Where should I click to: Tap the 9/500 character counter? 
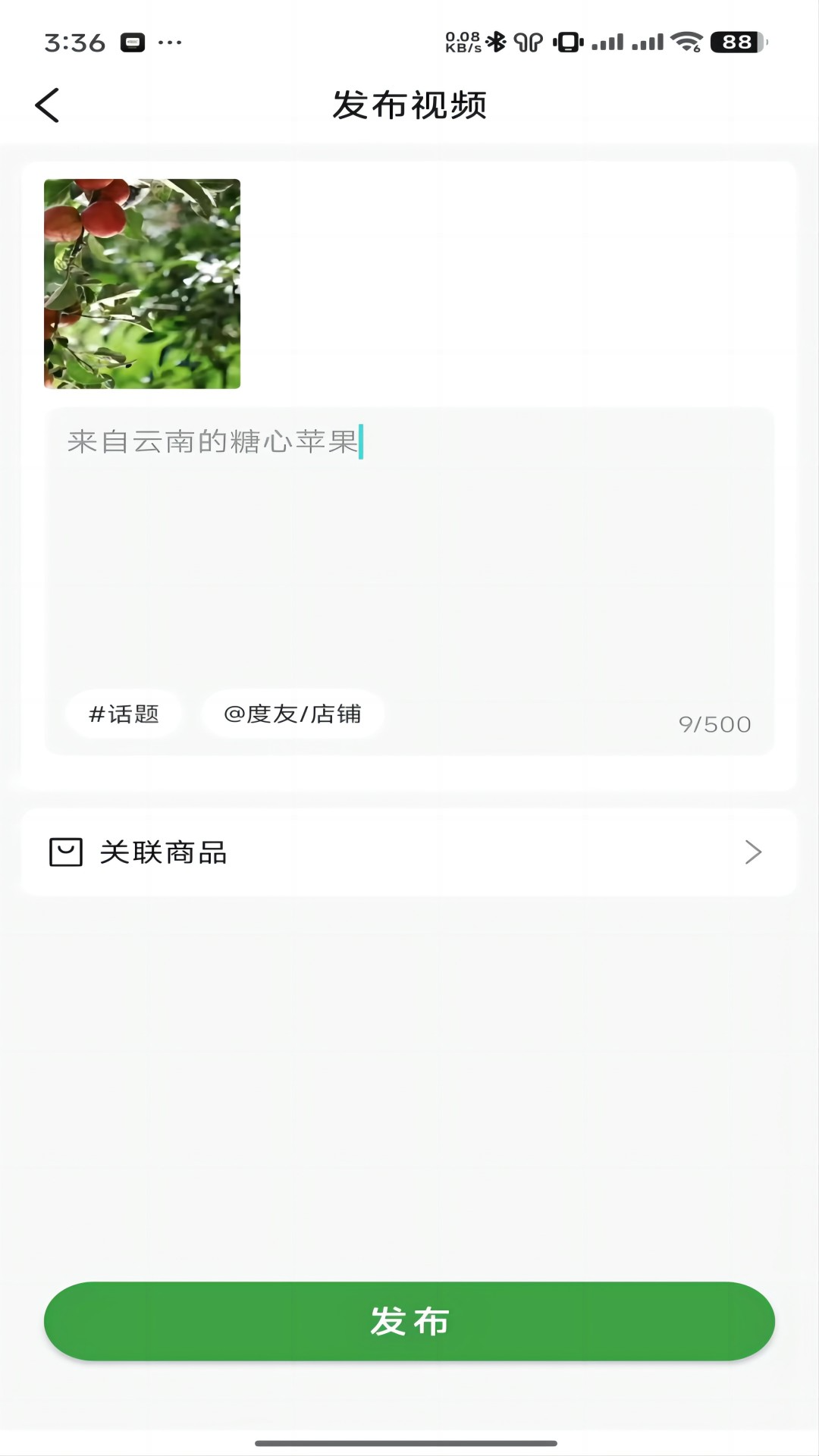click(x=714, y=723)
